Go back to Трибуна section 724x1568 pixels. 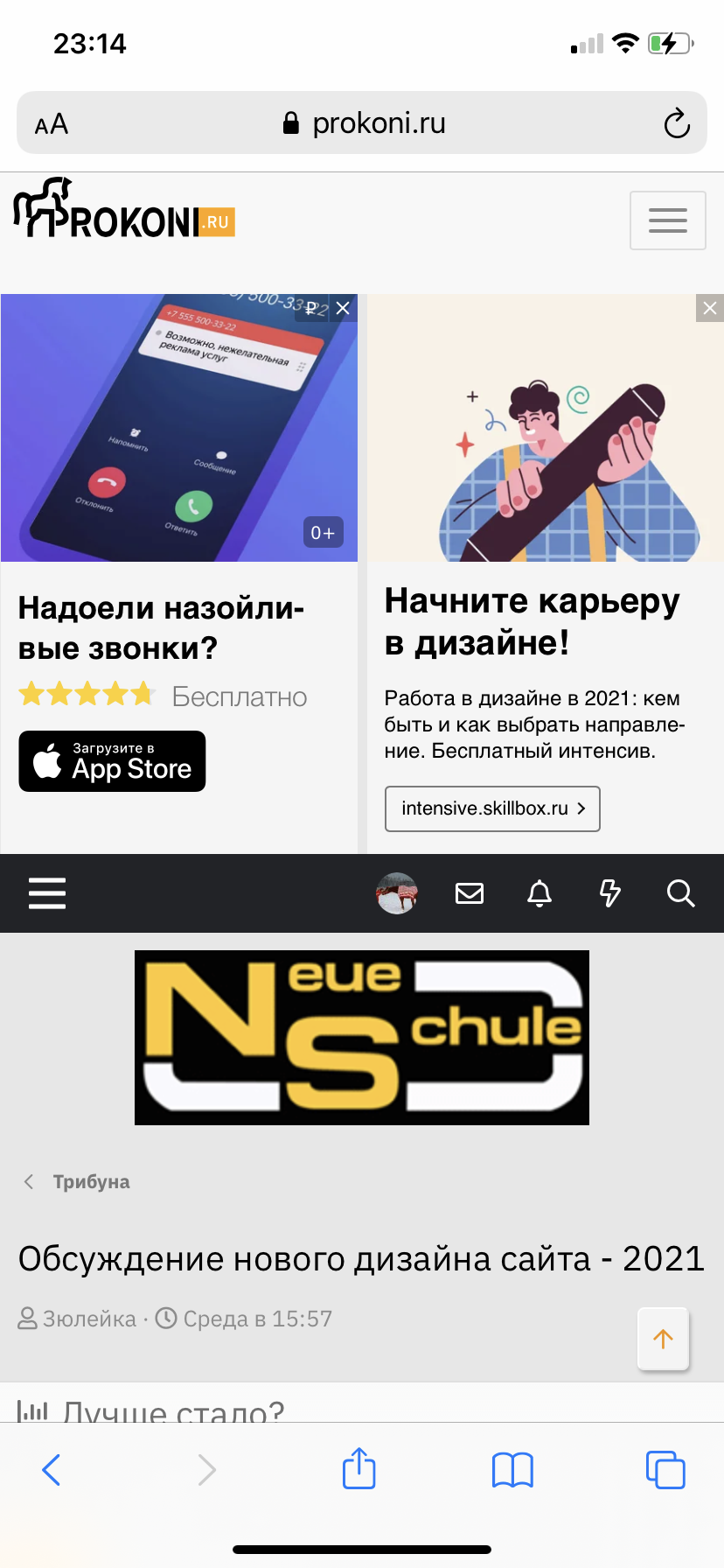click(x=91, y=1182)
